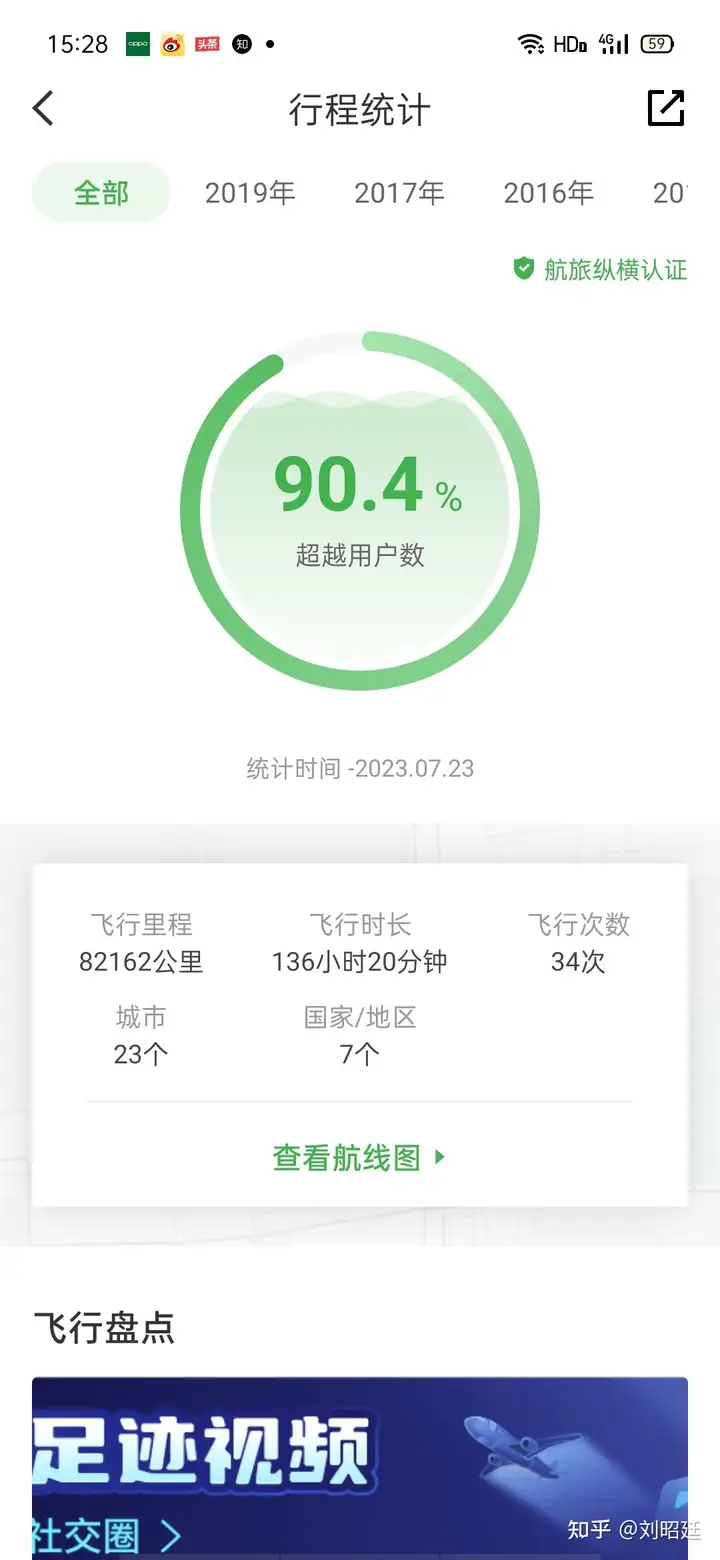The height and width of the screenshot is (1560, 720).
Task: Switch to the 2016年 tab
Action: coord(548,192)
